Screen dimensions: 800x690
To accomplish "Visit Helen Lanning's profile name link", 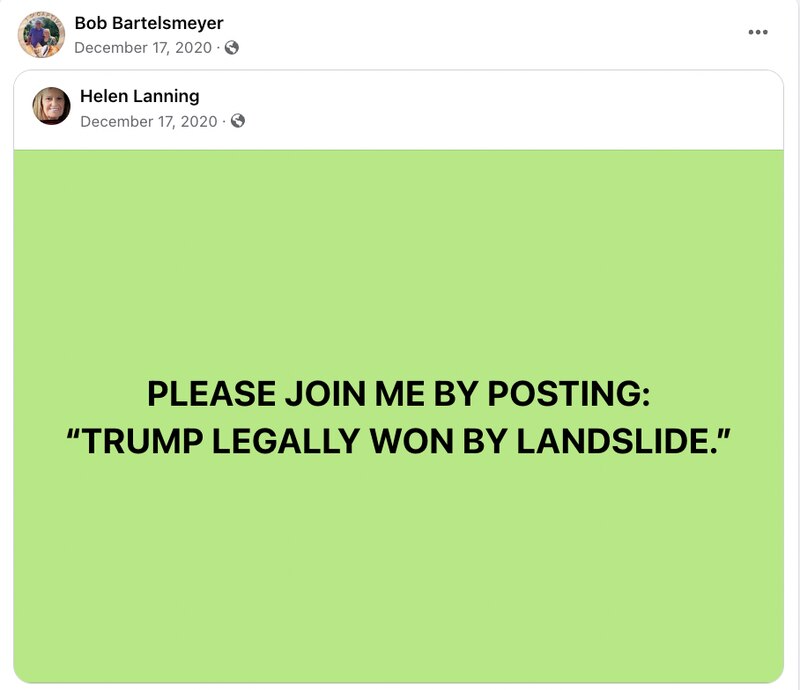I will tap(139, 96).
